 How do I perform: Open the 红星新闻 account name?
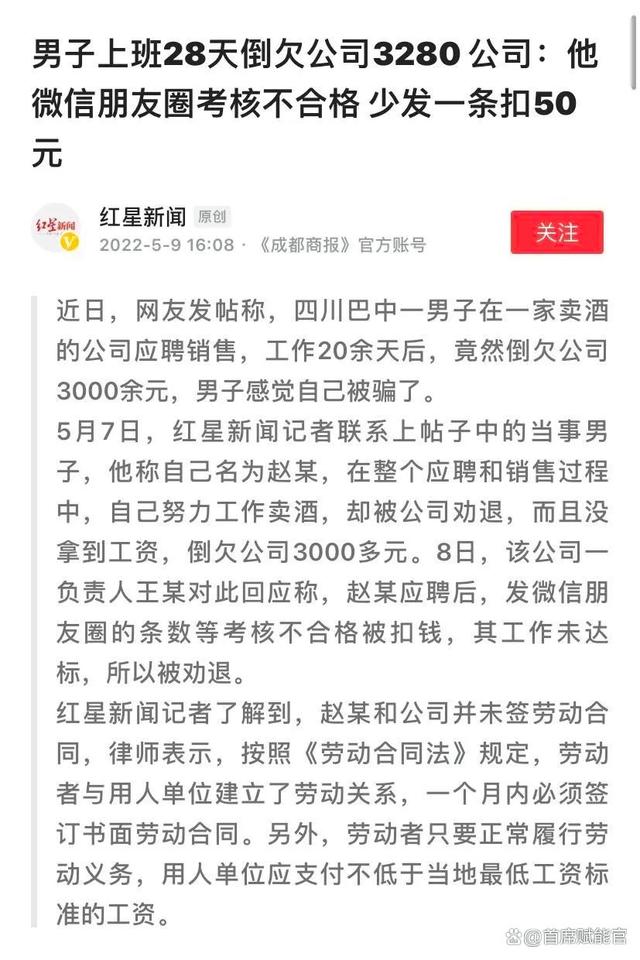[142, 215]
